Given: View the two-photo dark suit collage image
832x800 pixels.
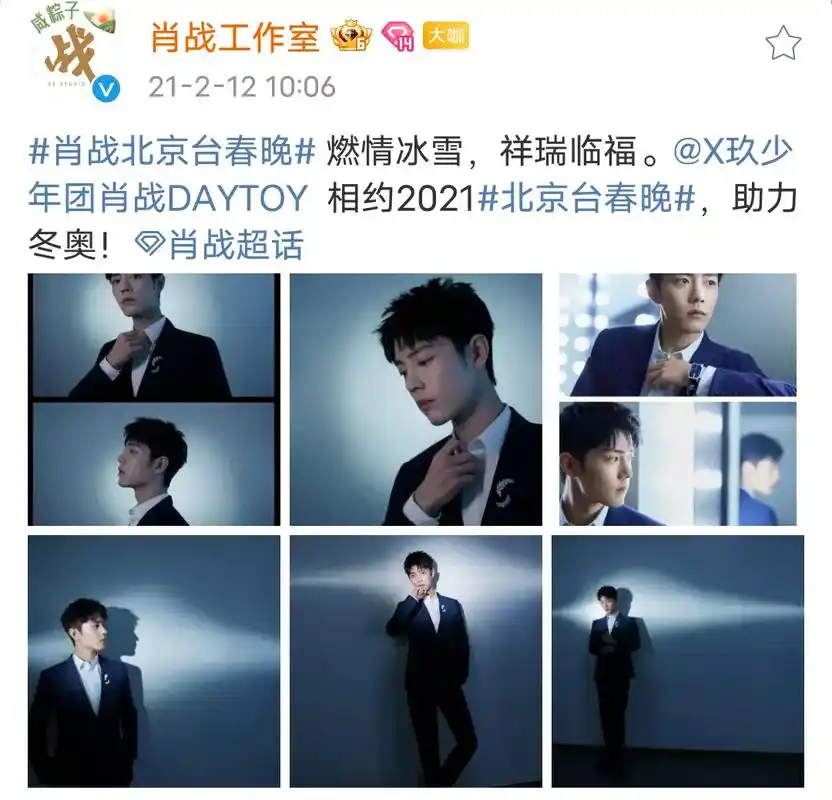Looking at the screenshot, I should point(154,399).
